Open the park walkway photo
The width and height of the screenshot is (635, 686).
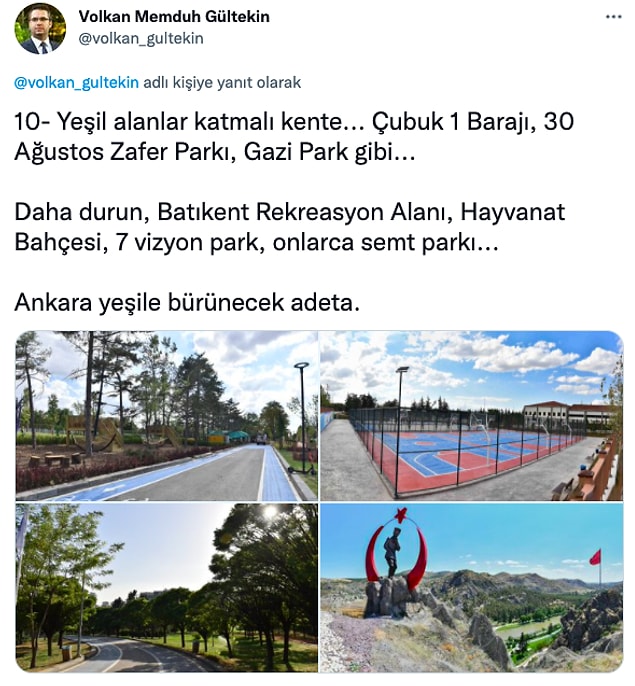166,415
